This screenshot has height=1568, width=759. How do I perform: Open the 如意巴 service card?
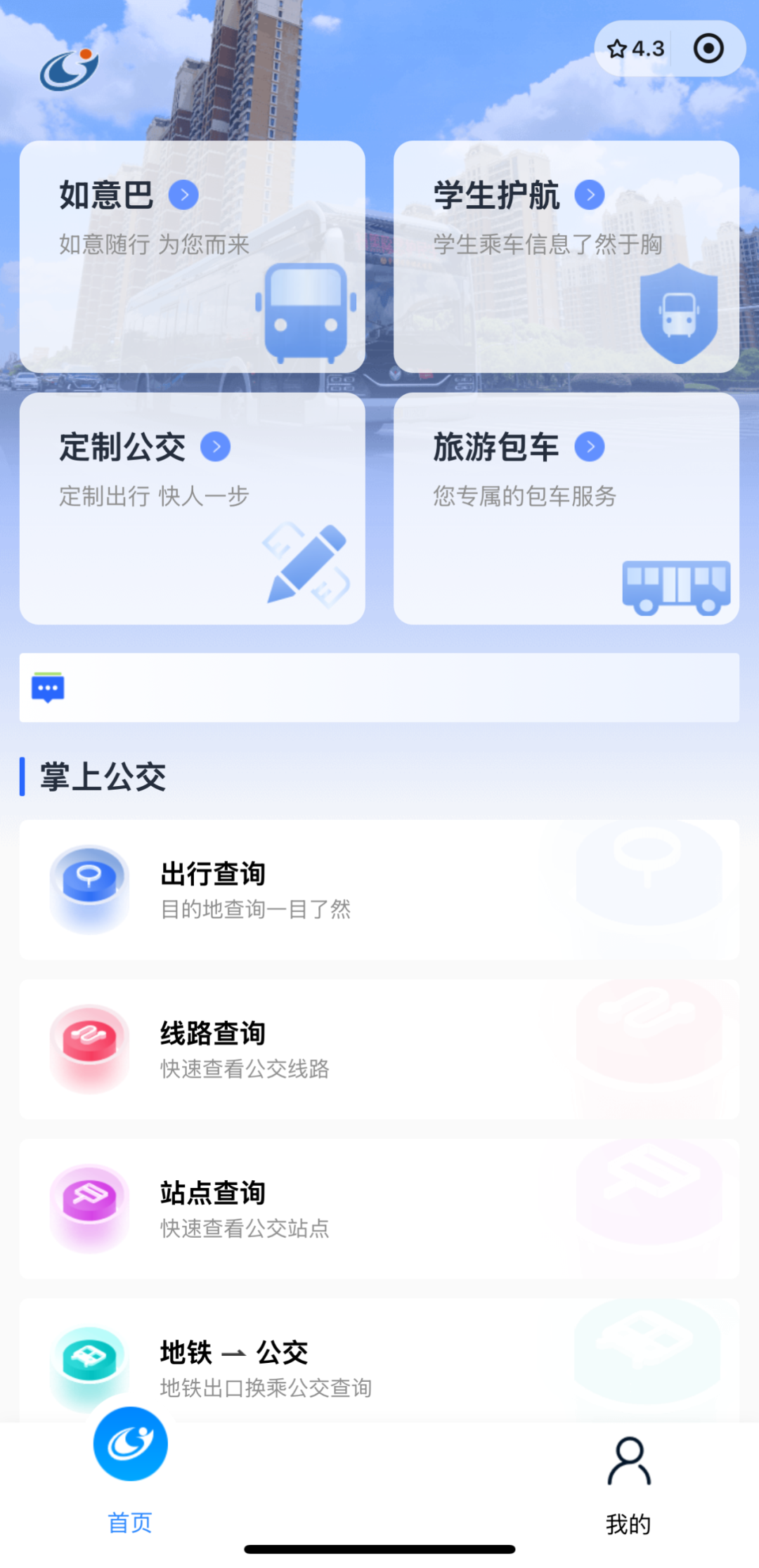point(192,256)
